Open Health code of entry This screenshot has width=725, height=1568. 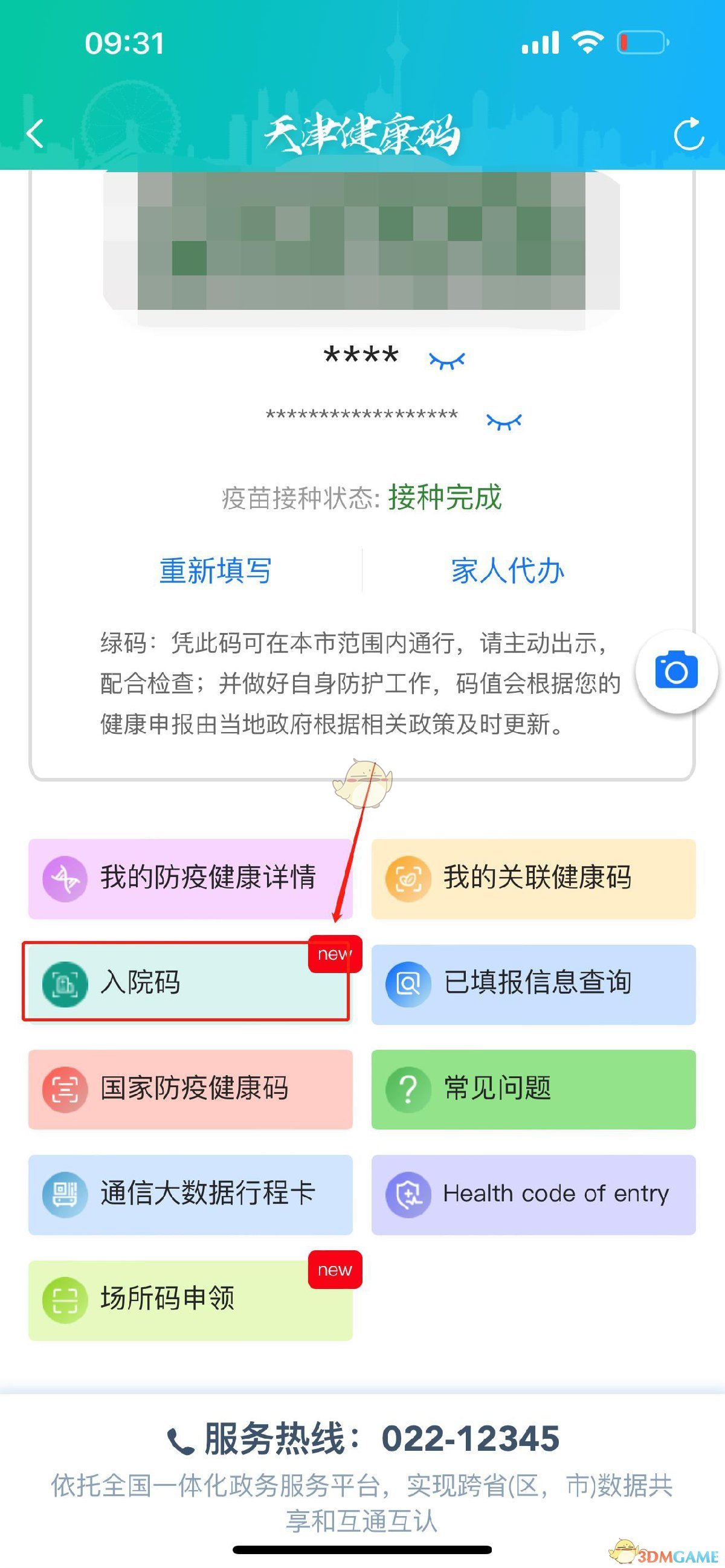[533, 1194]
